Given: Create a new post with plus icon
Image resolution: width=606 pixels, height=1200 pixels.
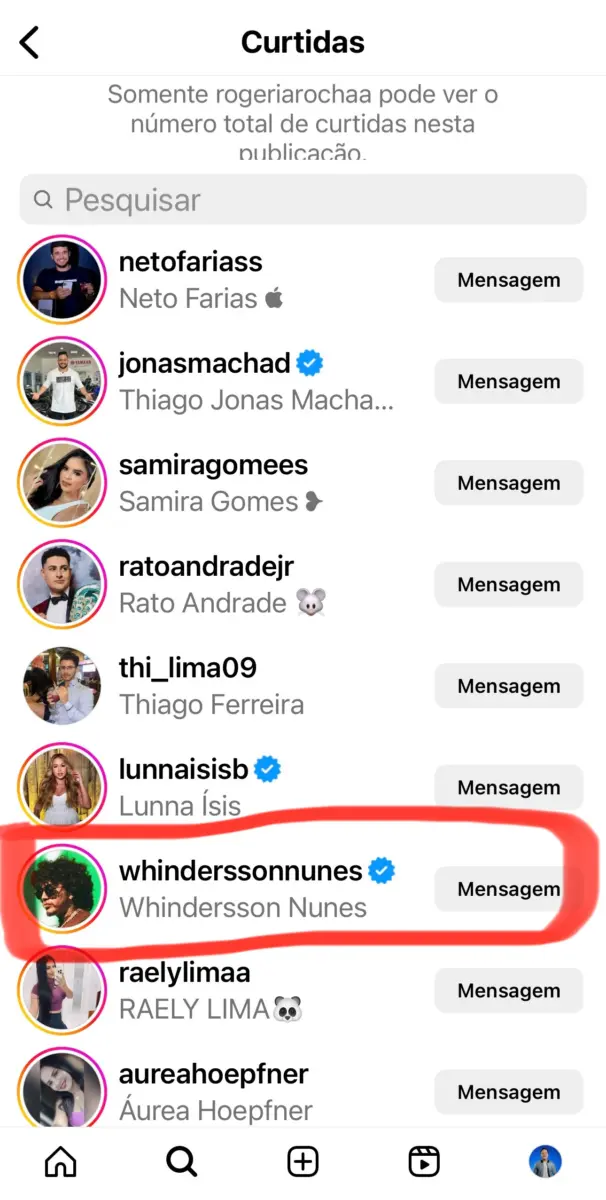Looking at the screenshot, I should pos(302,1161).
